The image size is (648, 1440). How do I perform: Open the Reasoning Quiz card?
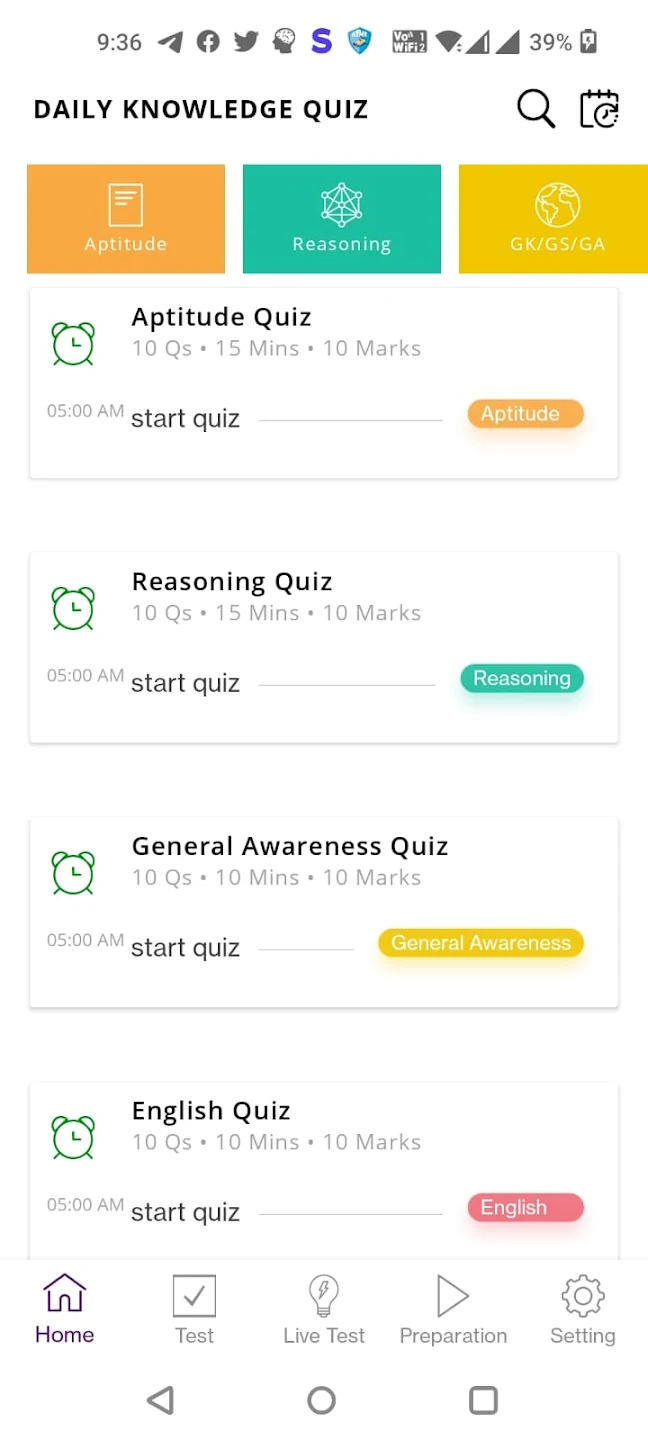click(x=324, y=648)
